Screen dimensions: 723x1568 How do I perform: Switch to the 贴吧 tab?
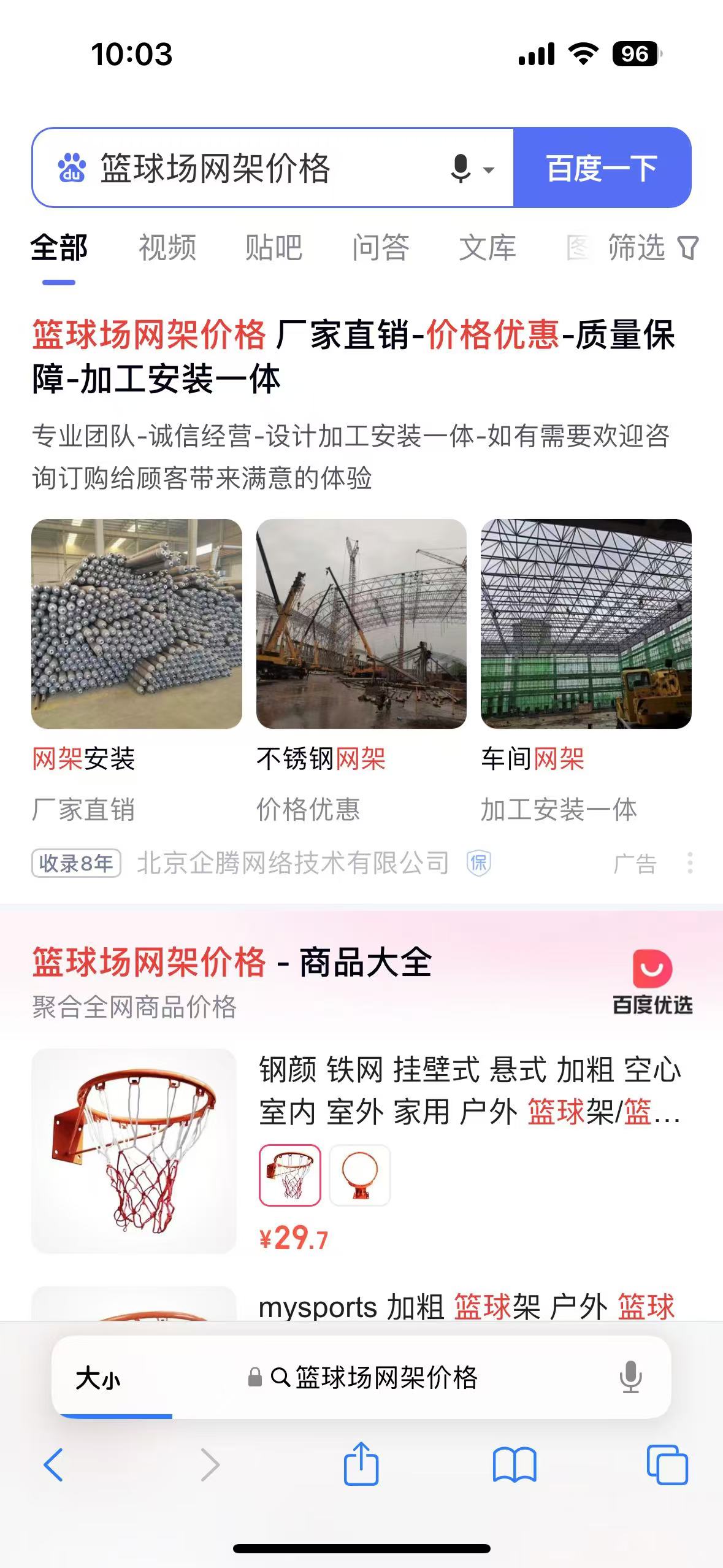(274, 248)
